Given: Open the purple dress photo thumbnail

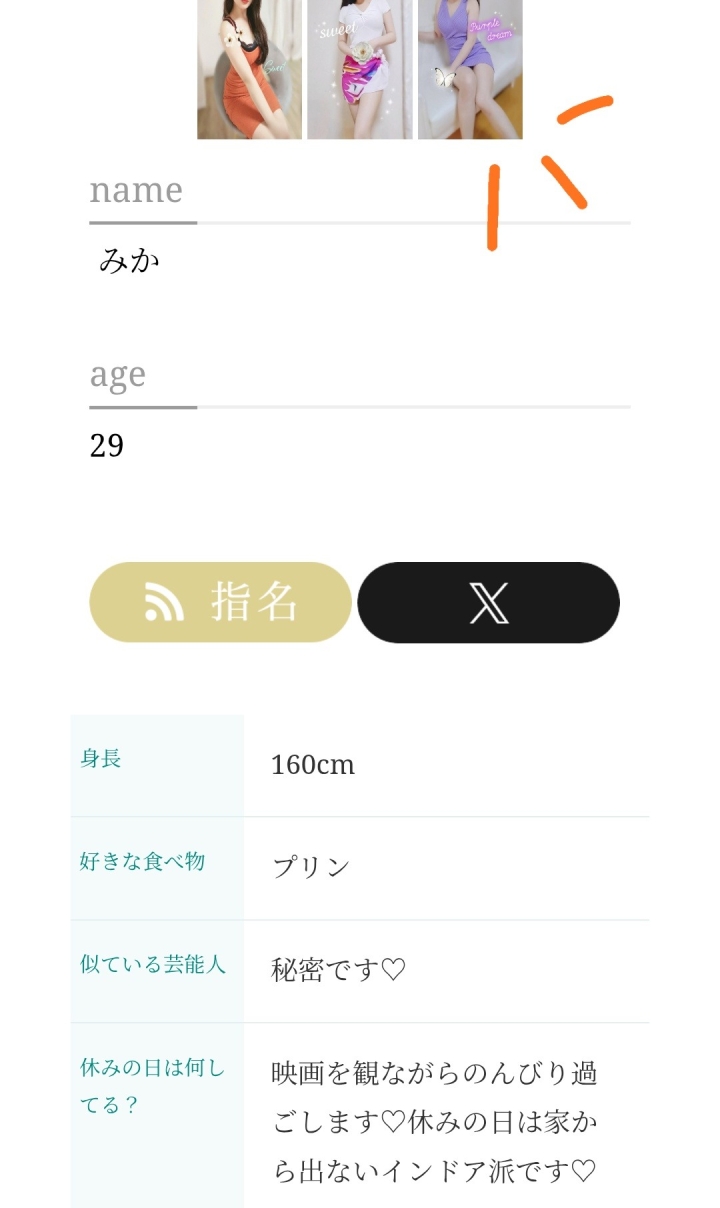Looking at the screenshot, I should pos(470,68).
